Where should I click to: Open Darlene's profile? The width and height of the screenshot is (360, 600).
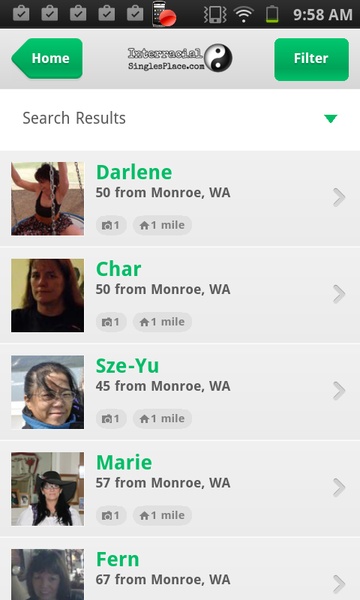[x=180, y=198]
